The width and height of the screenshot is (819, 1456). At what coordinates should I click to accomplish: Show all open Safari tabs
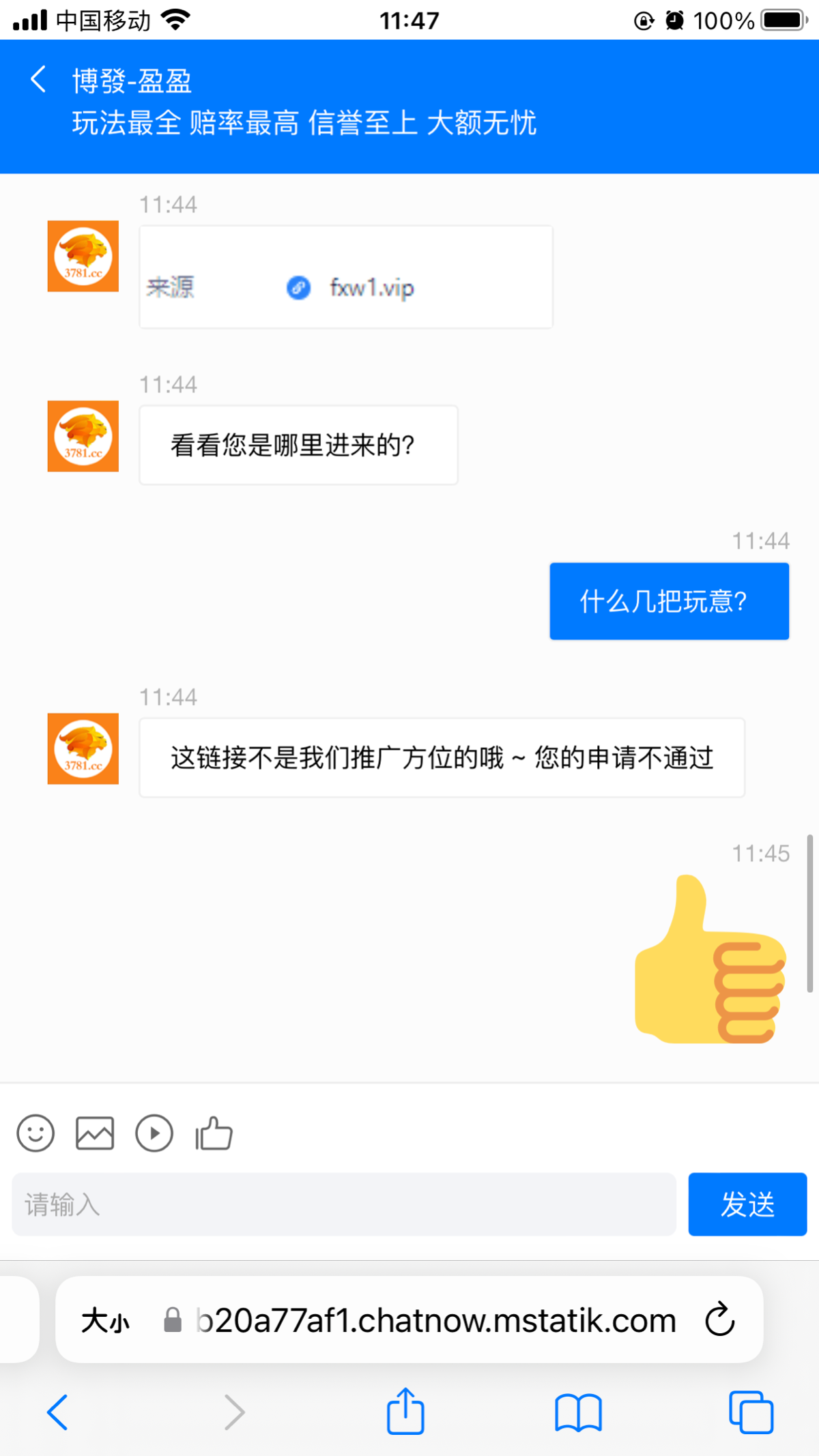click(751, 1412)
